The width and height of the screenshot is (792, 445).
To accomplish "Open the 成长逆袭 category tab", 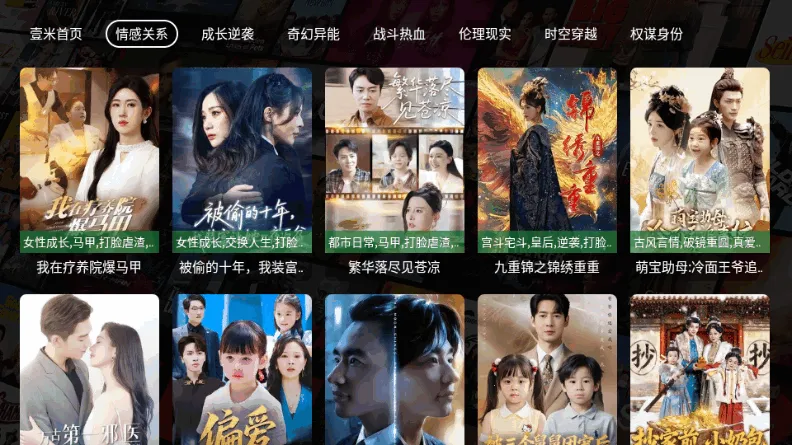I will (227, 34).
